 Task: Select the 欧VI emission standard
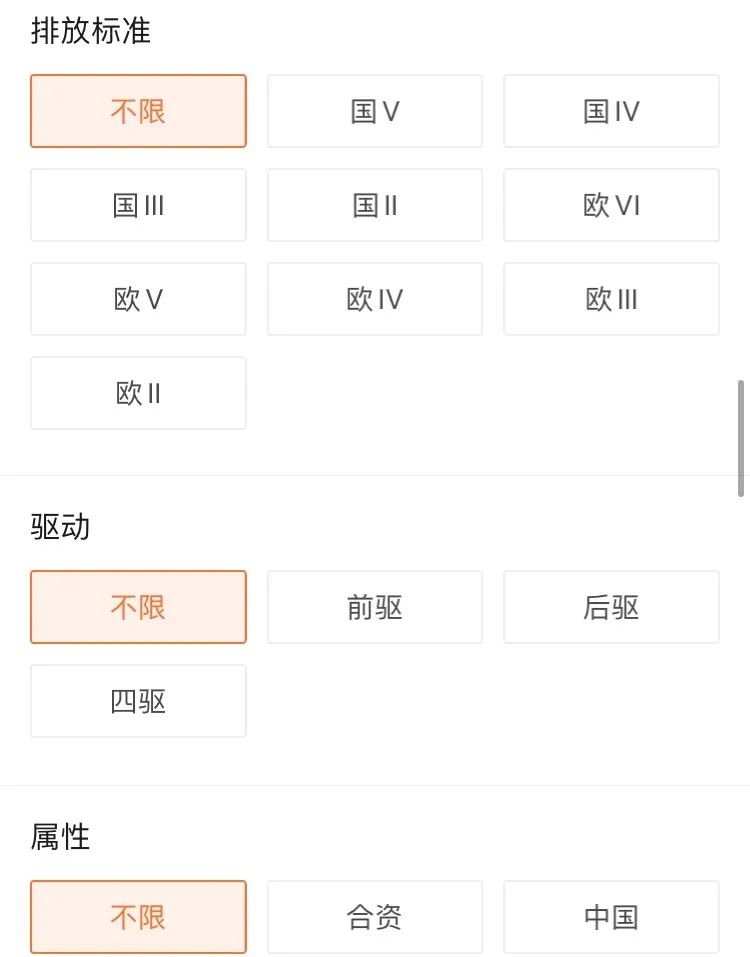(x=611, y=205)
